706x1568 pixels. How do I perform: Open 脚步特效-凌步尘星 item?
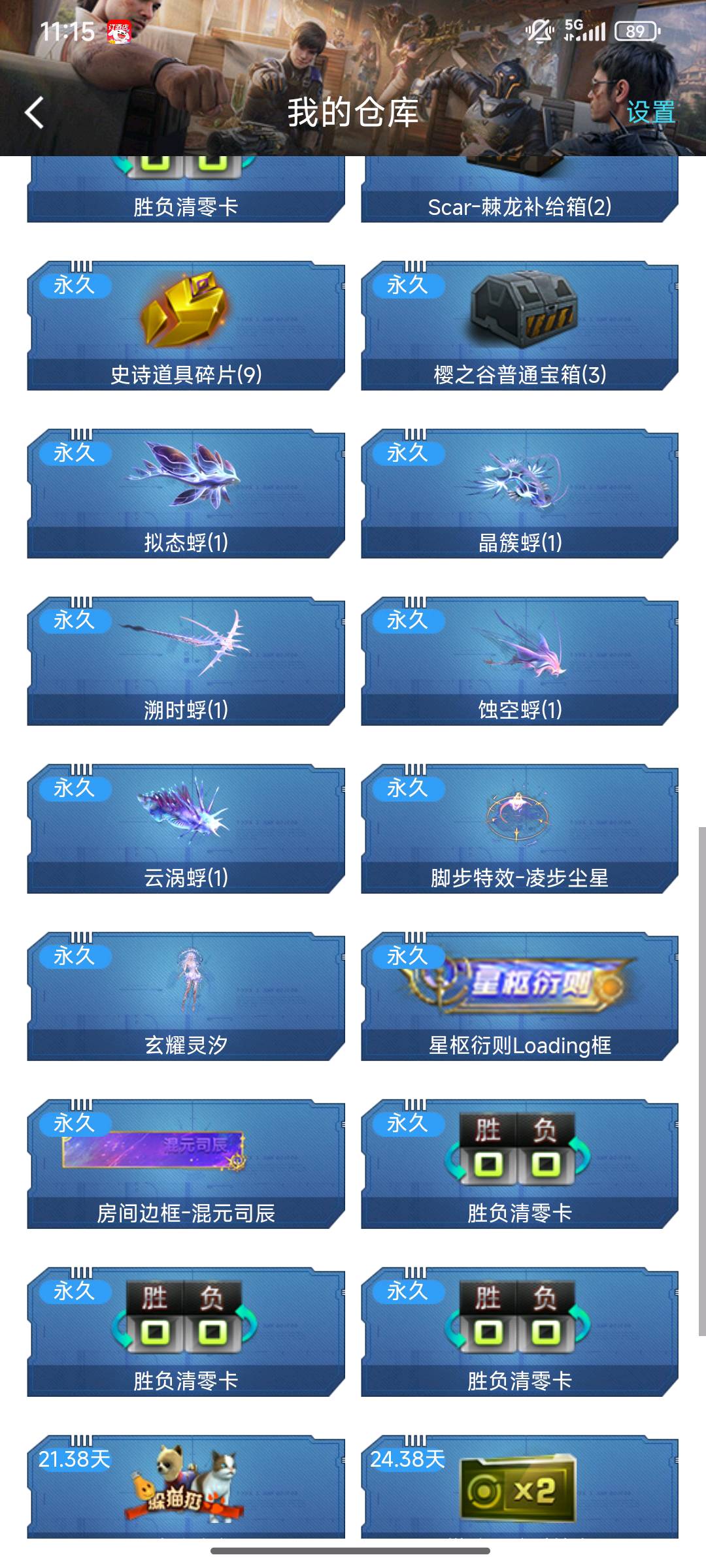click(x=520, y=829)
